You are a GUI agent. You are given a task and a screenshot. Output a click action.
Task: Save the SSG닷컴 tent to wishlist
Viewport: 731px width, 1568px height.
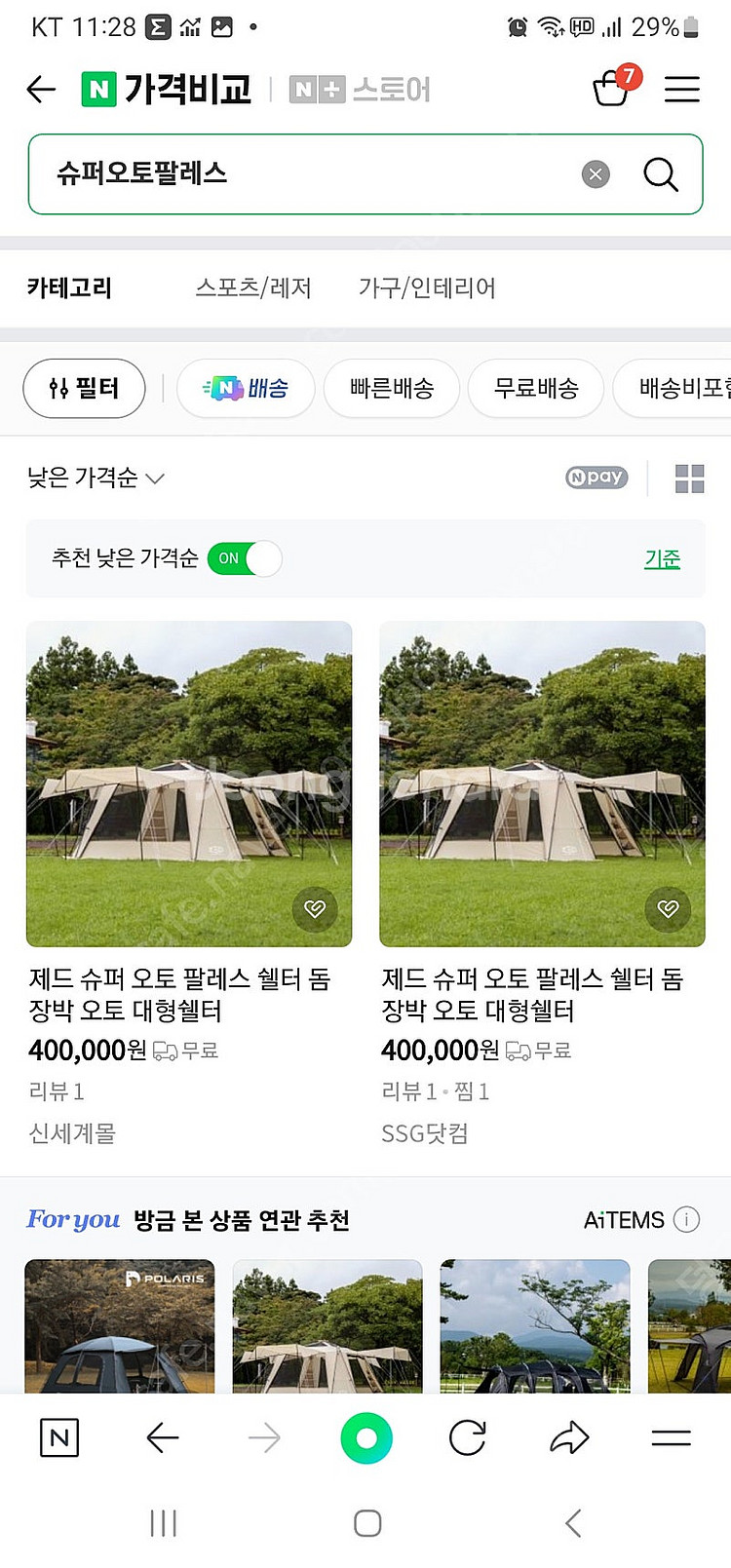pos(668,908)
